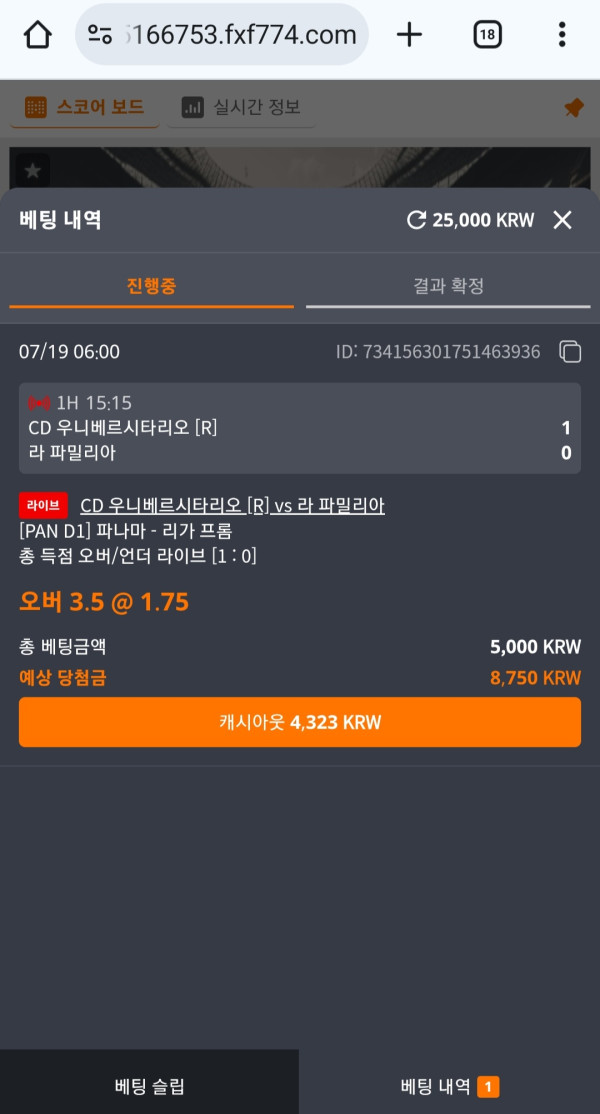
Task: Select the 진행중 tab
Action: [x=151, y=286]
